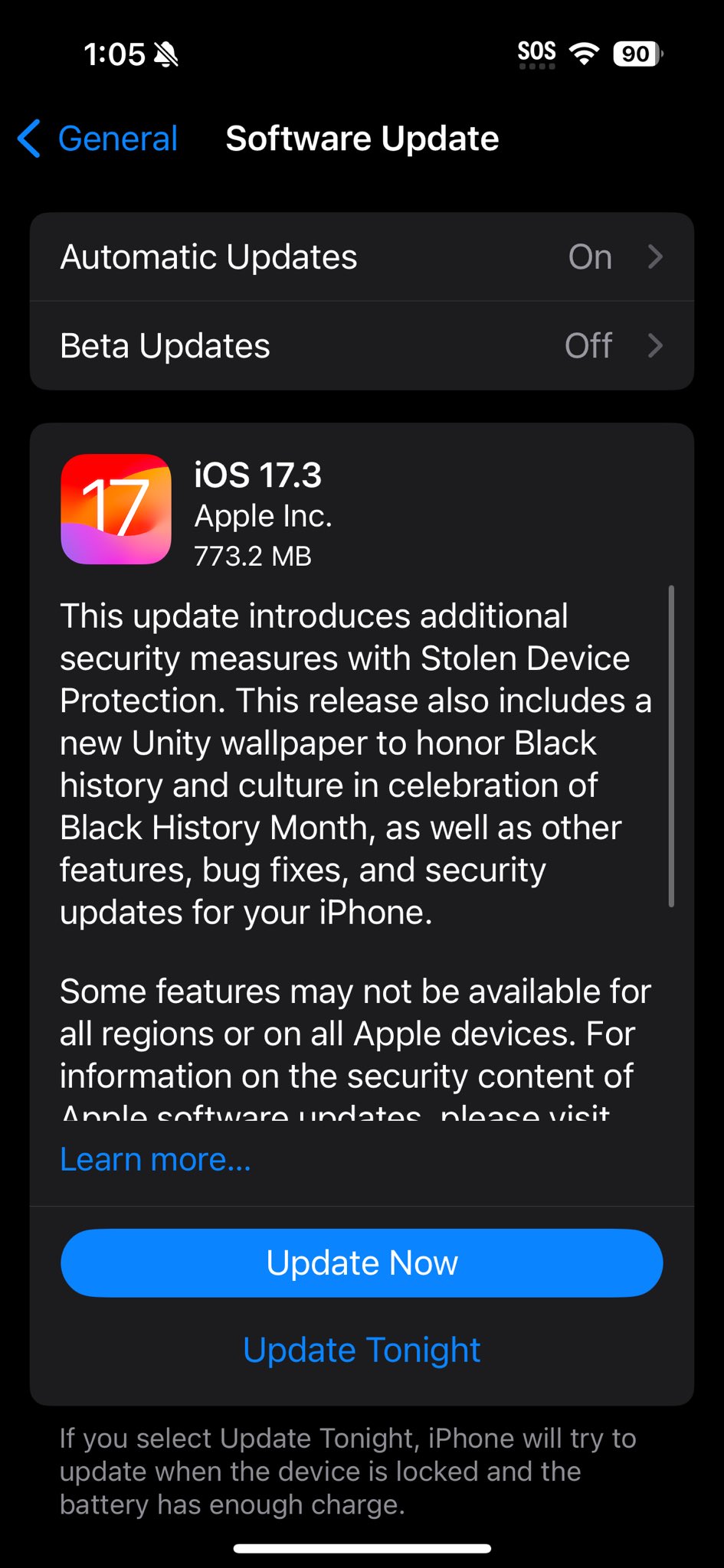Image resolution: width=724 pixels, height=1568 pixels.
Task: Tap the Learn more link
Action: [x=156, y=1159]
